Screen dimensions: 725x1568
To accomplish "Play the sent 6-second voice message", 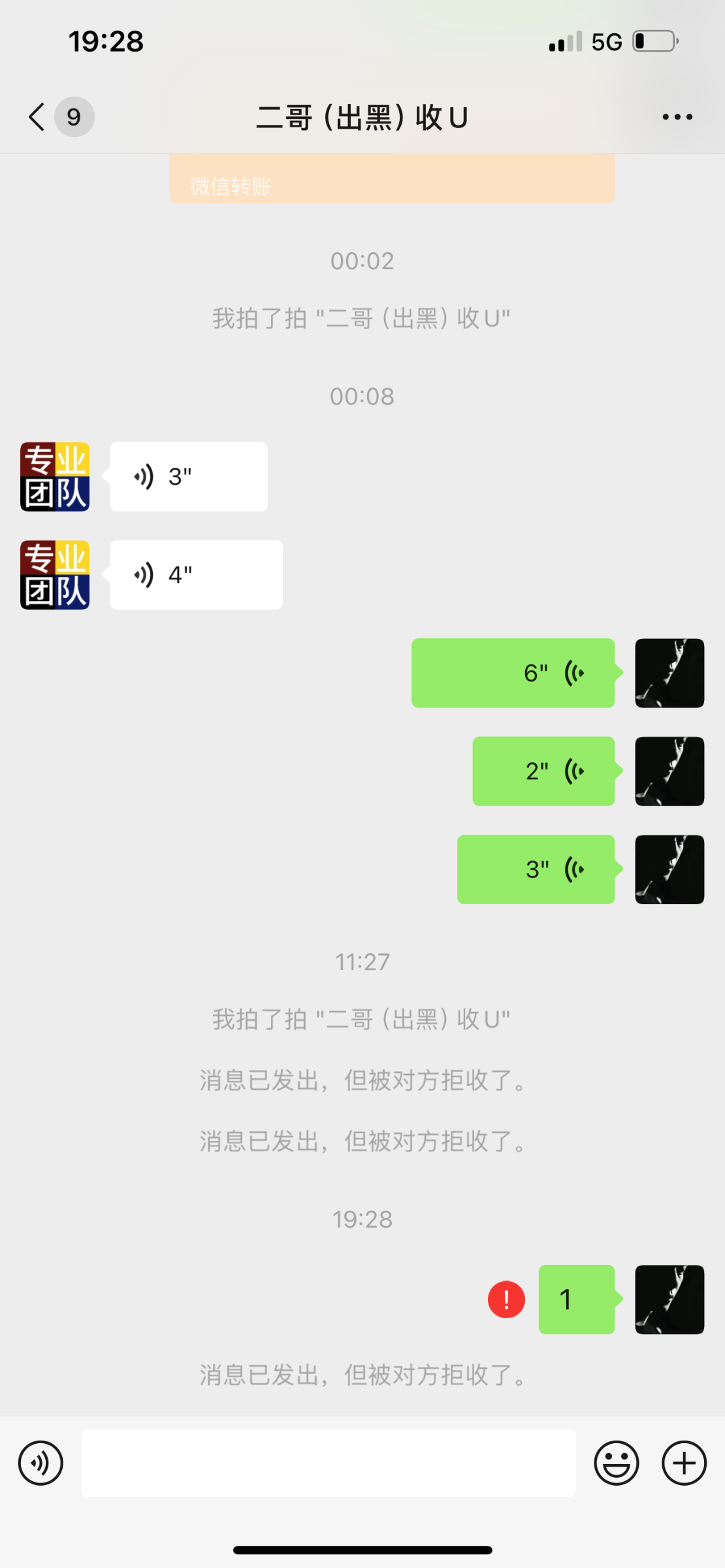I will (x=513, y=673).
